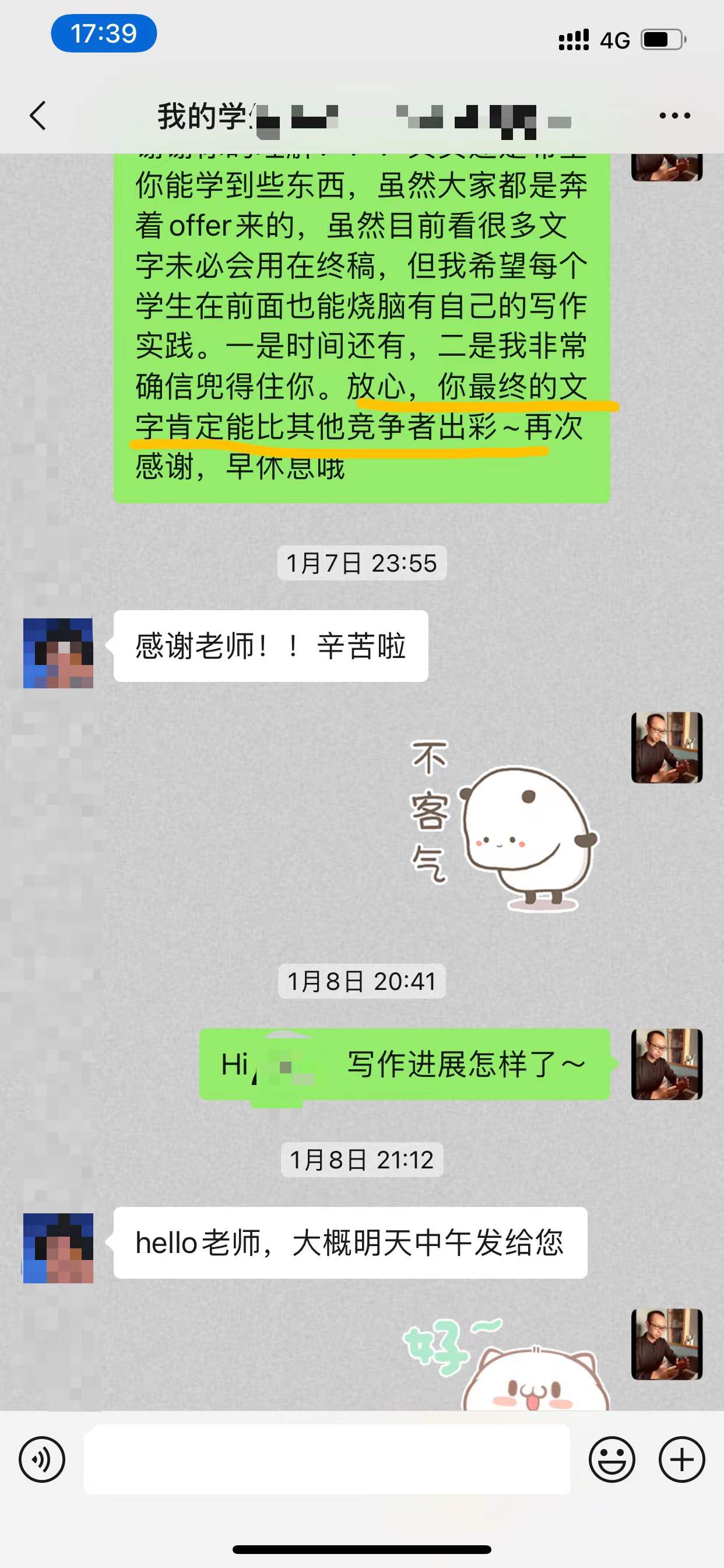Open the three-dot chat info menu

674,116
